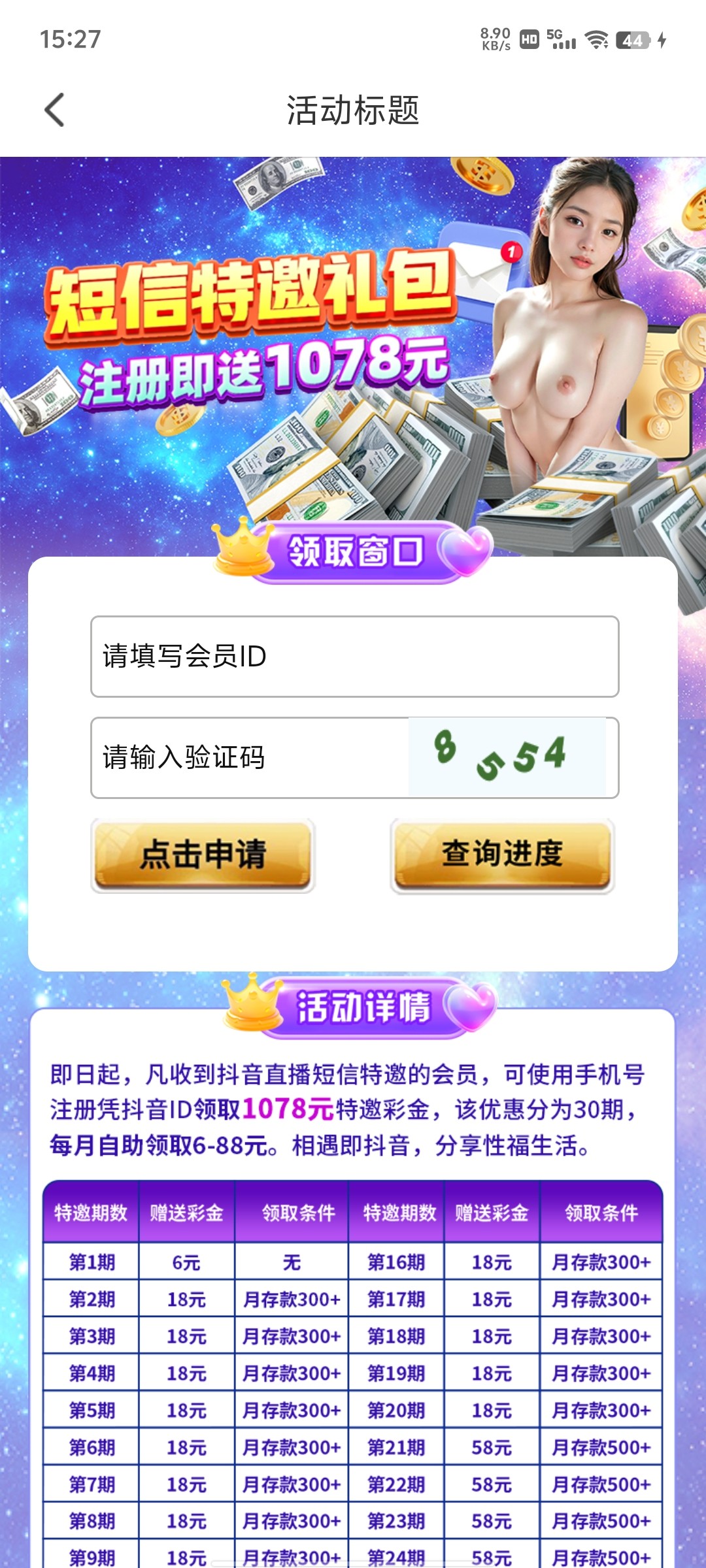Tap the 点击申请 apply button
The image size is (706, 1568).
(x=203, y=855)
